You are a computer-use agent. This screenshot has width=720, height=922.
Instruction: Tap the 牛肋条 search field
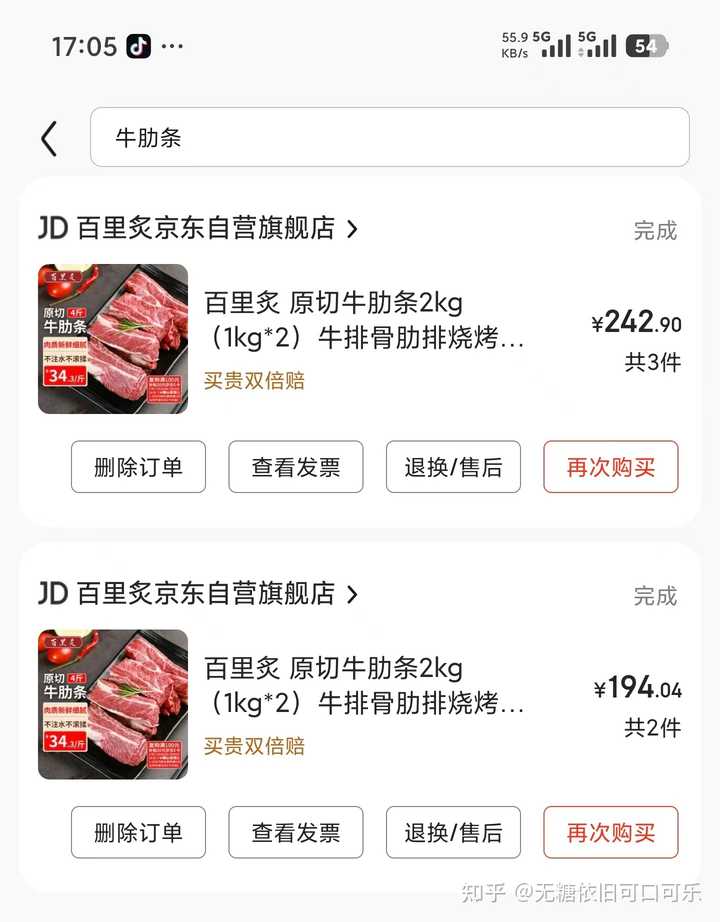389,138
